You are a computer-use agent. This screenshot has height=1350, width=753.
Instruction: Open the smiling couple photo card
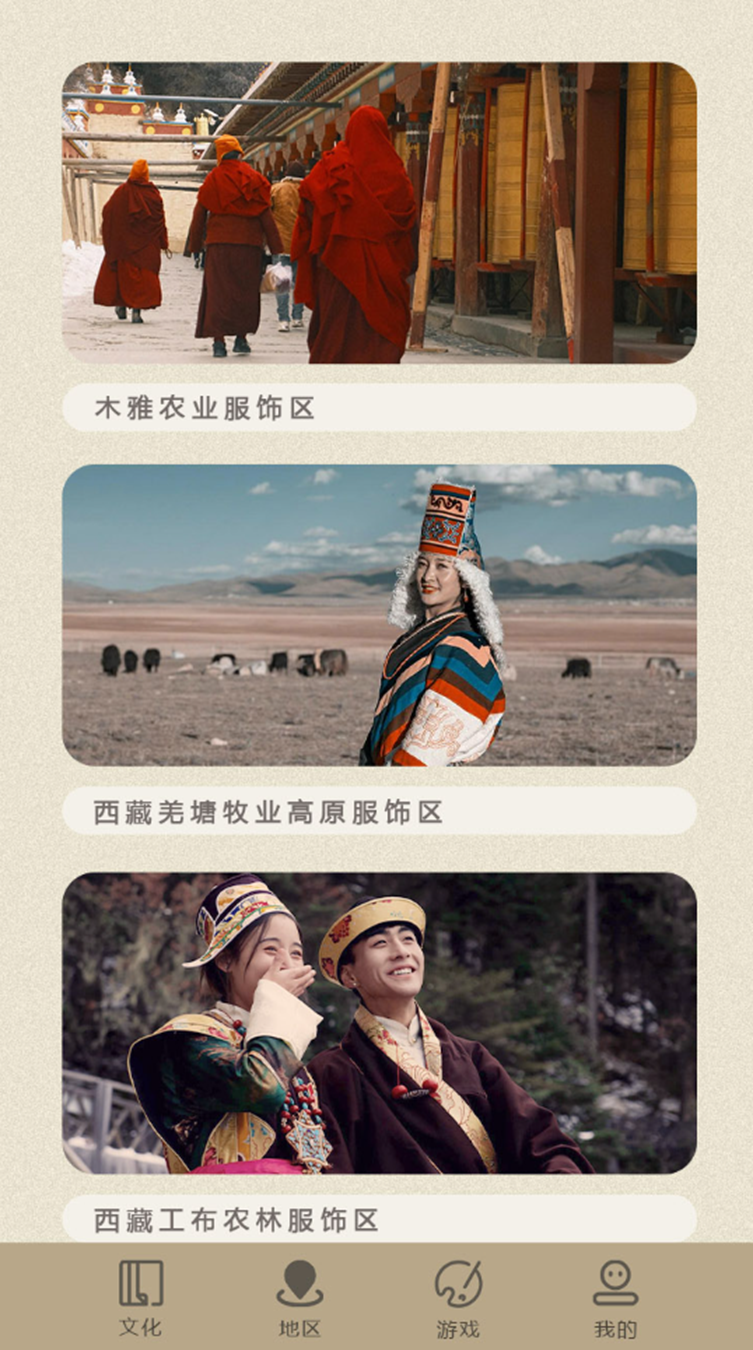pos(379,1022)
